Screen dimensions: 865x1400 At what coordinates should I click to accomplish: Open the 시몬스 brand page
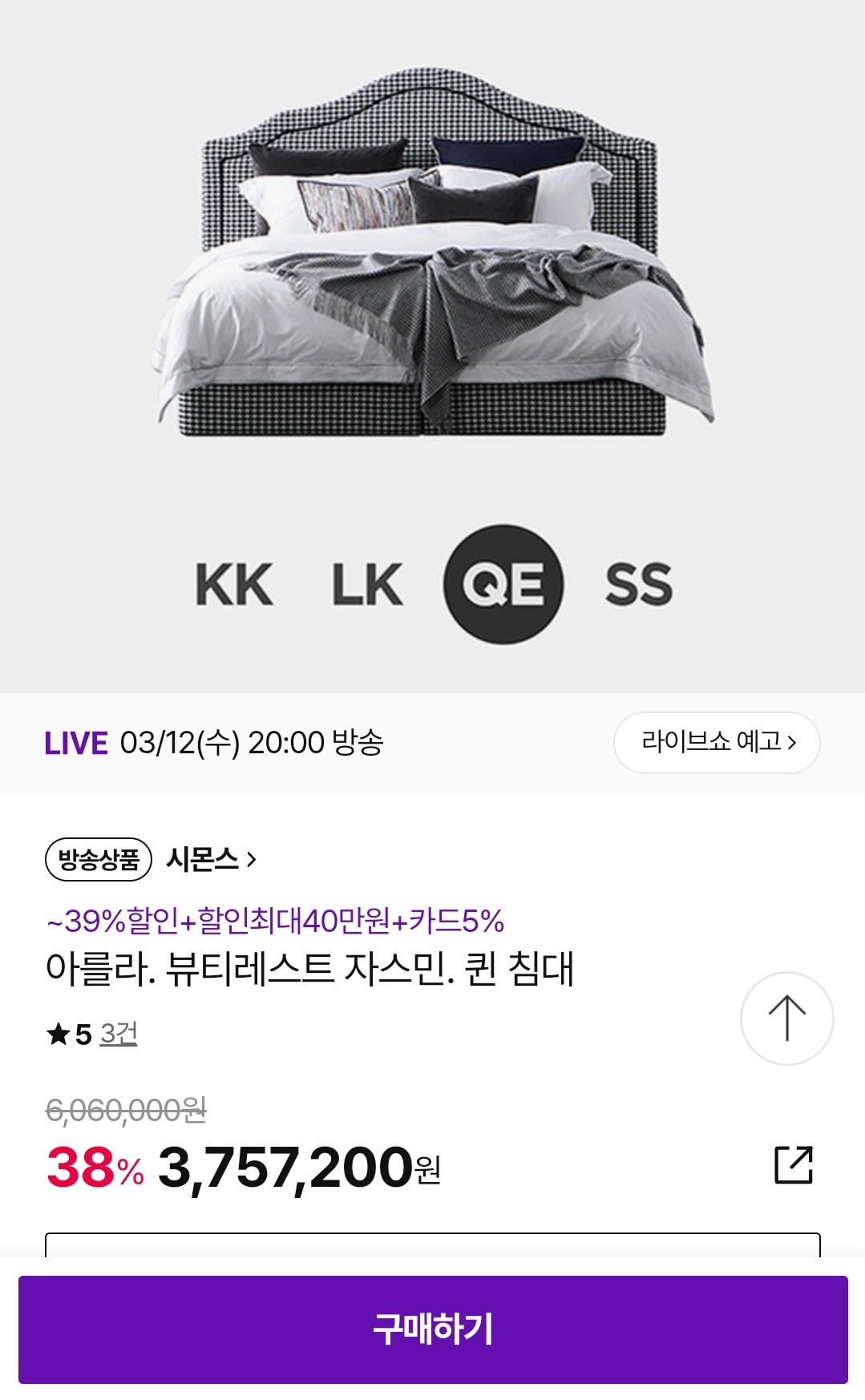211,859
